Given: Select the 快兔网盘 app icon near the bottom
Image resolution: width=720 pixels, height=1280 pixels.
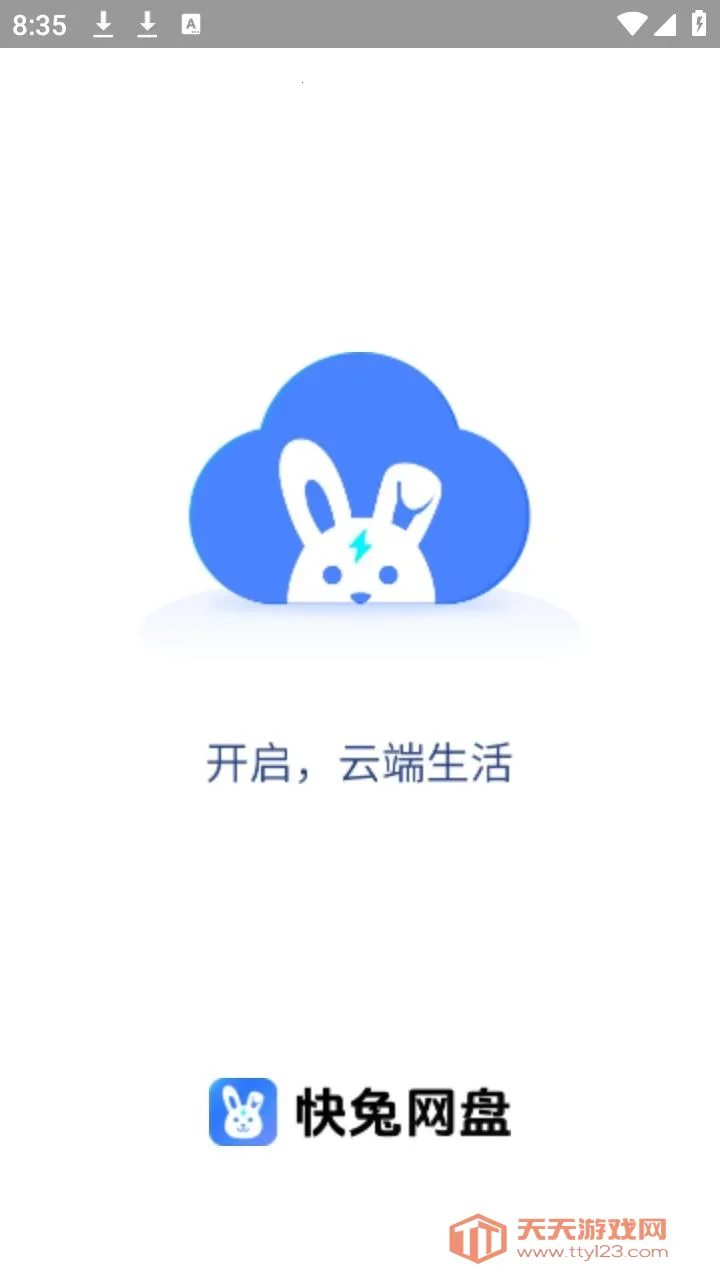Looking at the screenshot, I should (x=243, y=1111).
